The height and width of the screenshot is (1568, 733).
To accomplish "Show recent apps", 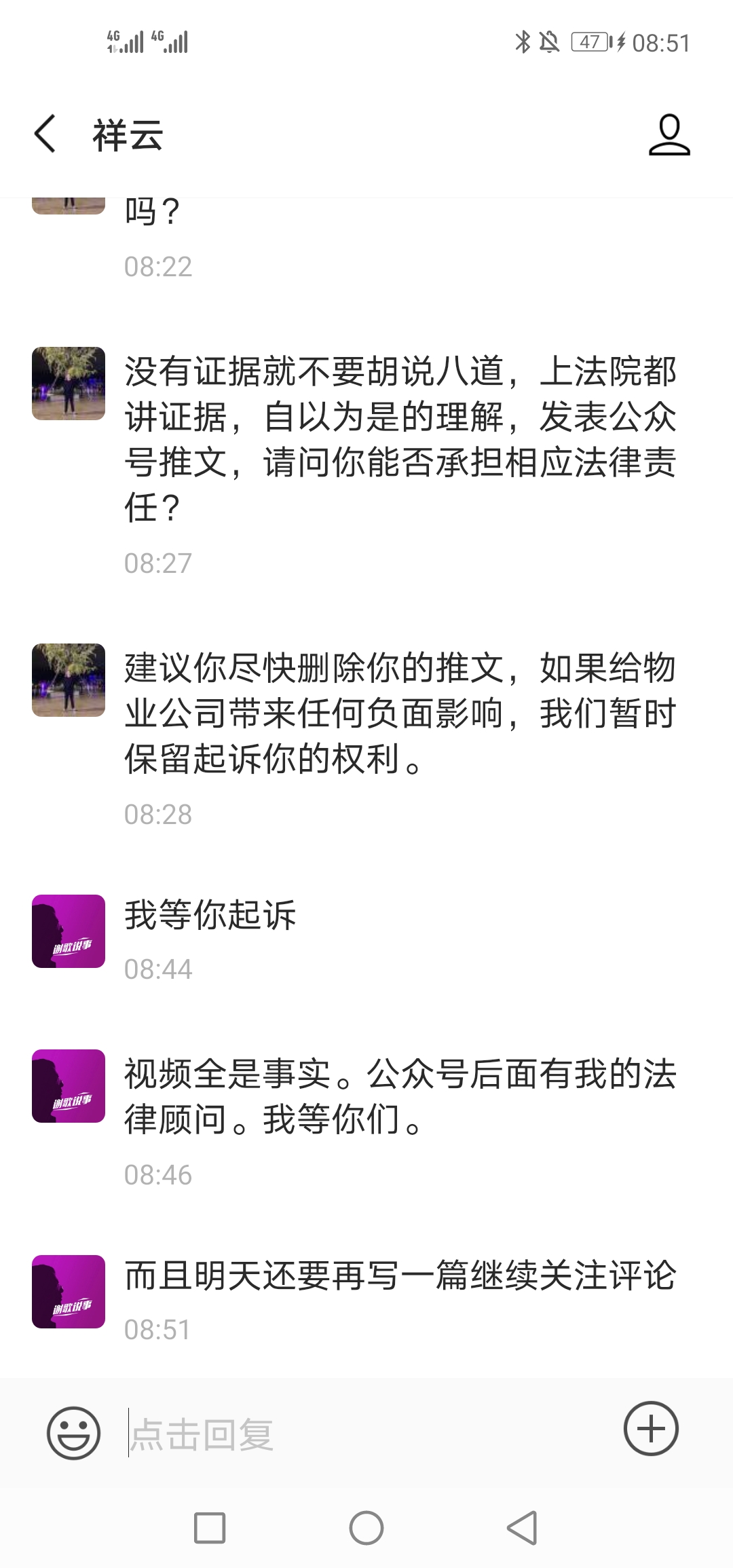I will click(x=210, y=1528).
